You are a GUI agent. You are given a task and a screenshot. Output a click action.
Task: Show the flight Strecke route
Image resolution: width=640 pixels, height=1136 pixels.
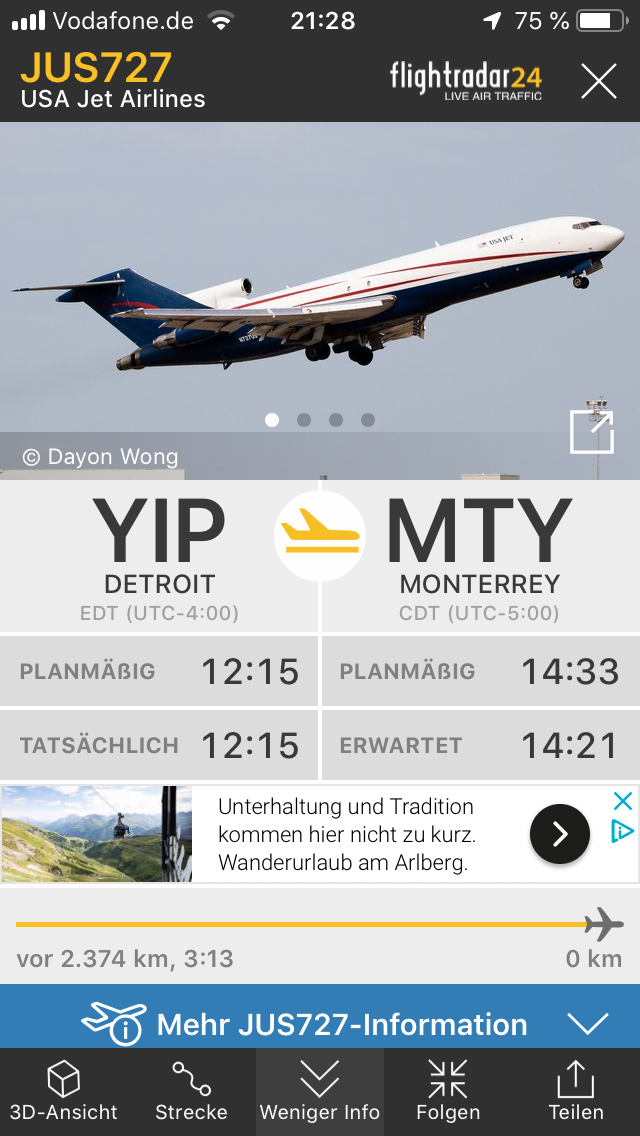click(x=191, y=1092)
